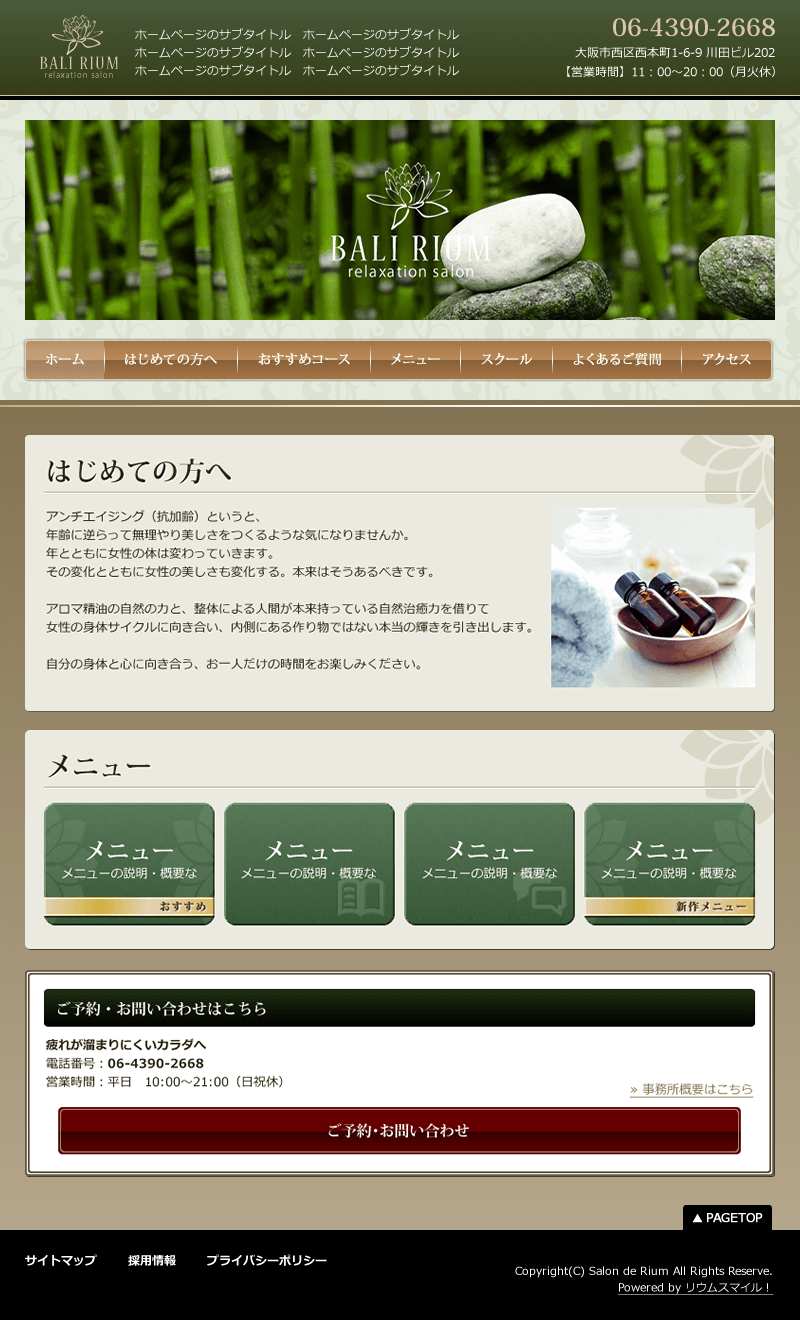Jump back up with PAGETOP
Screen dimensions: 800x1320
point(727,1218)
